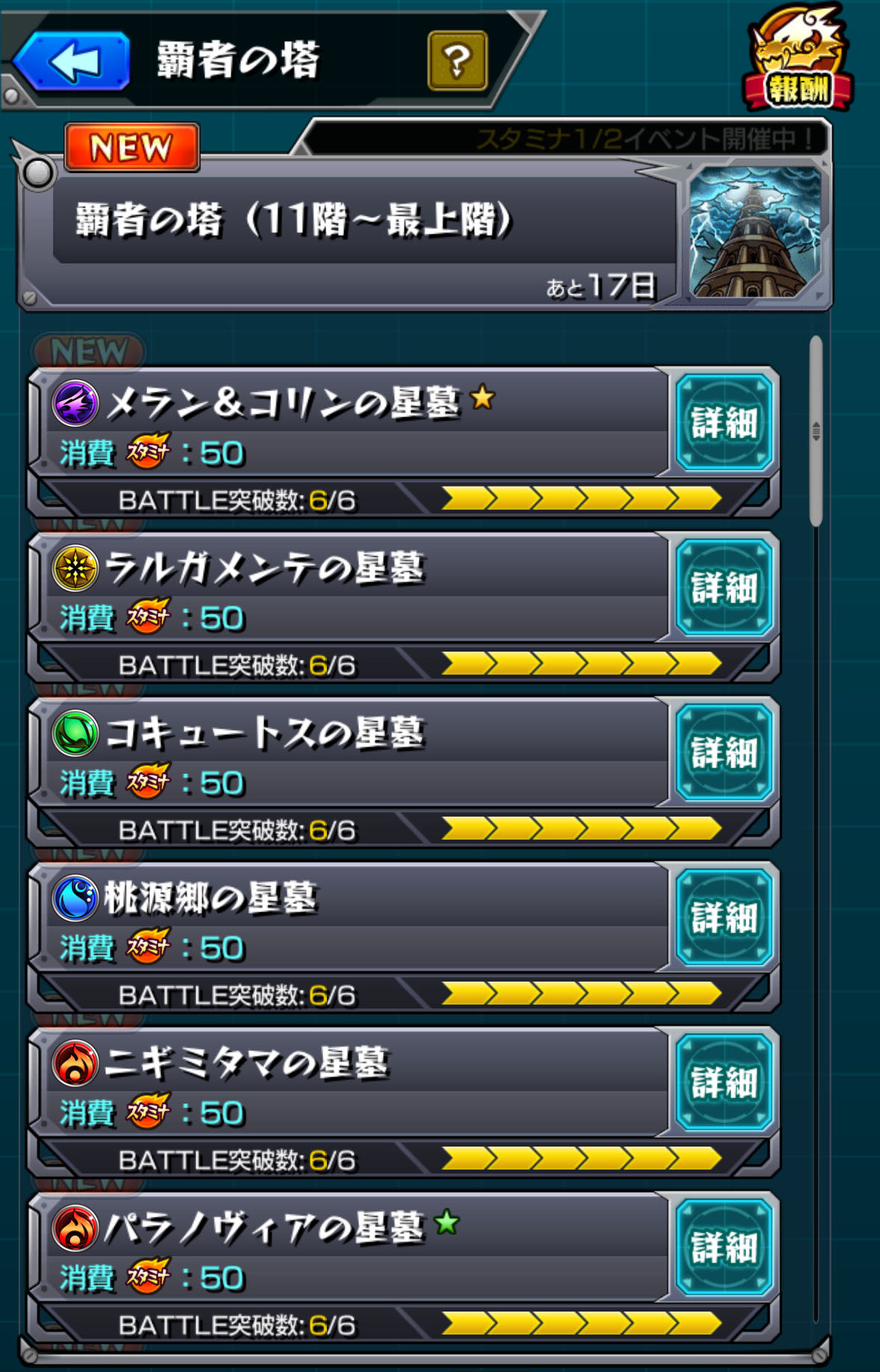View 詳細 for パラノヴィアの星墓
The image size is (880, 1372).
point(723,1249)
